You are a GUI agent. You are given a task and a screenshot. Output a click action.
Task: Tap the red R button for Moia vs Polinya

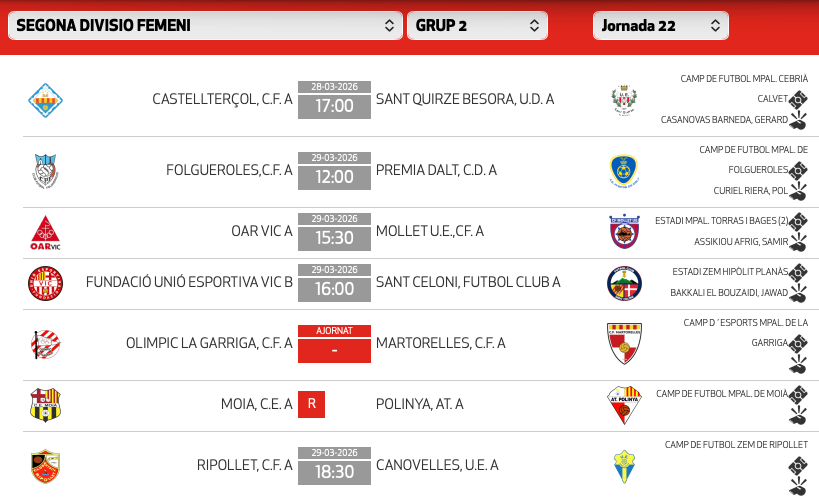coord(312,404)
